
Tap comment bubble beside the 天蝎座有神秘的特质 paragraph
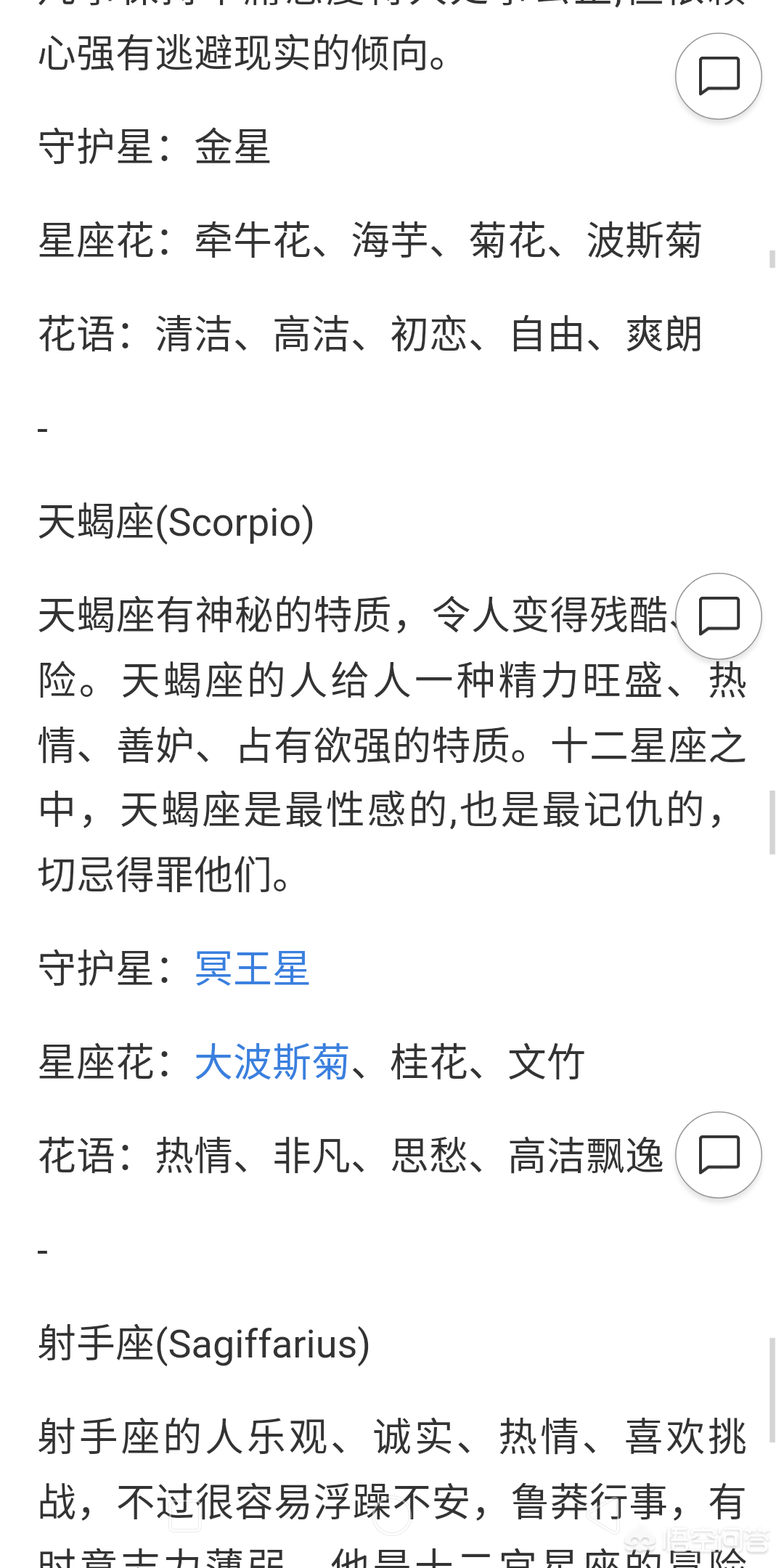click(x=718, y=616)
